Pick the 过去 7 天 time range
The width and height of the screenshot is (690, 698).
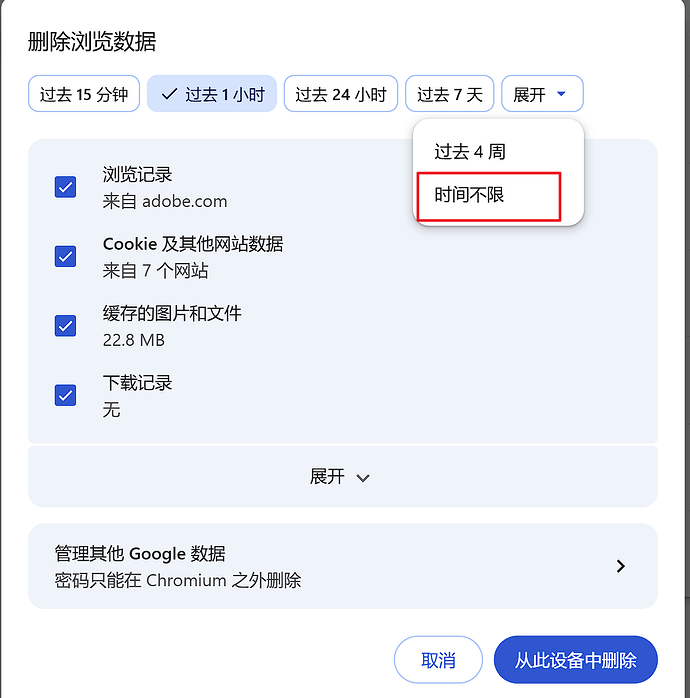click(449, 95)
